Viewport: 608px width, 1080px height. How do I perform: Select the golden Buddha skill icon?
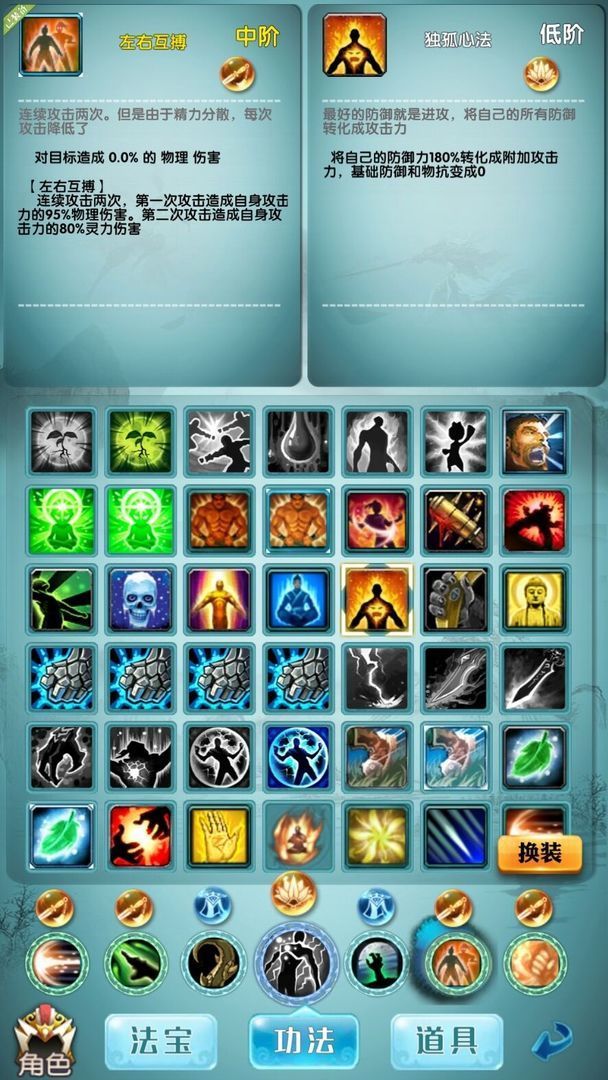(533, 599)
